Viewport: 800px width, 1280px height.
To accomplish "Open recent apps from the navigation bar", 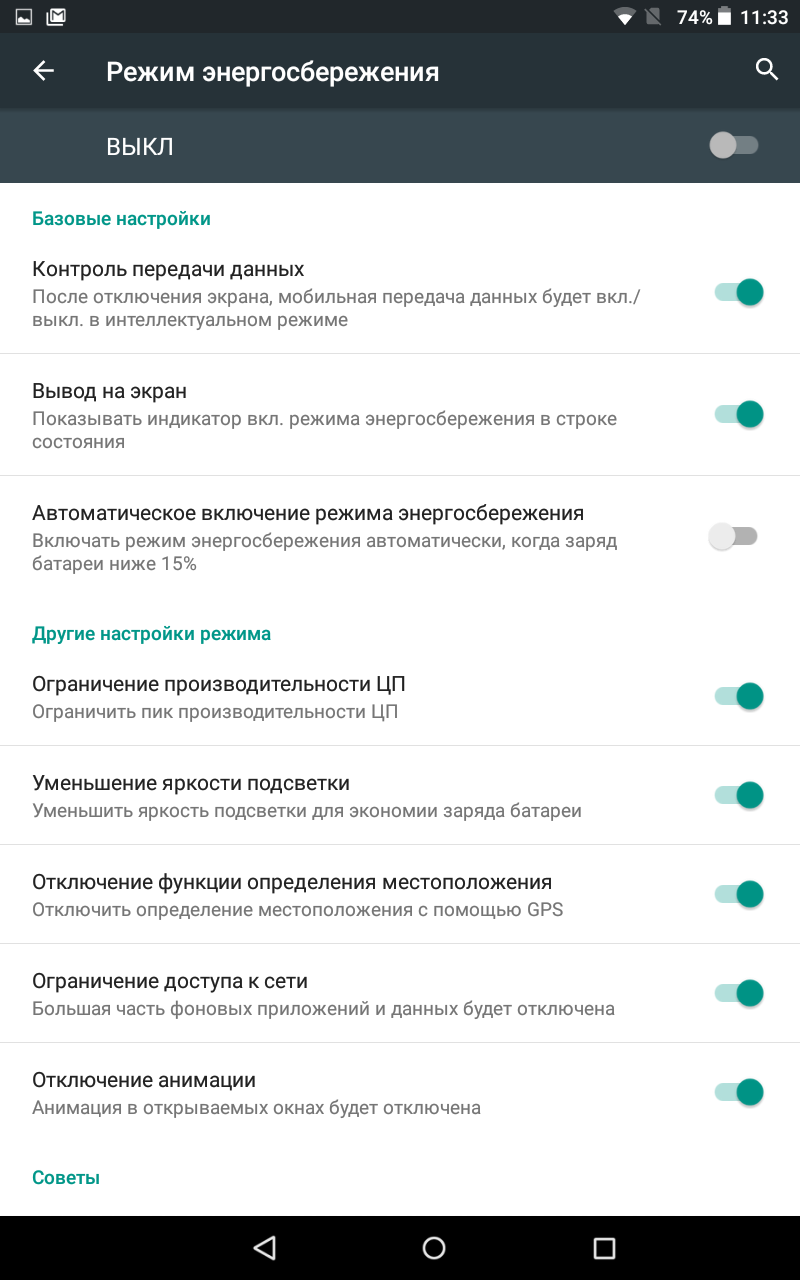I will click(x=604, y=1247).
